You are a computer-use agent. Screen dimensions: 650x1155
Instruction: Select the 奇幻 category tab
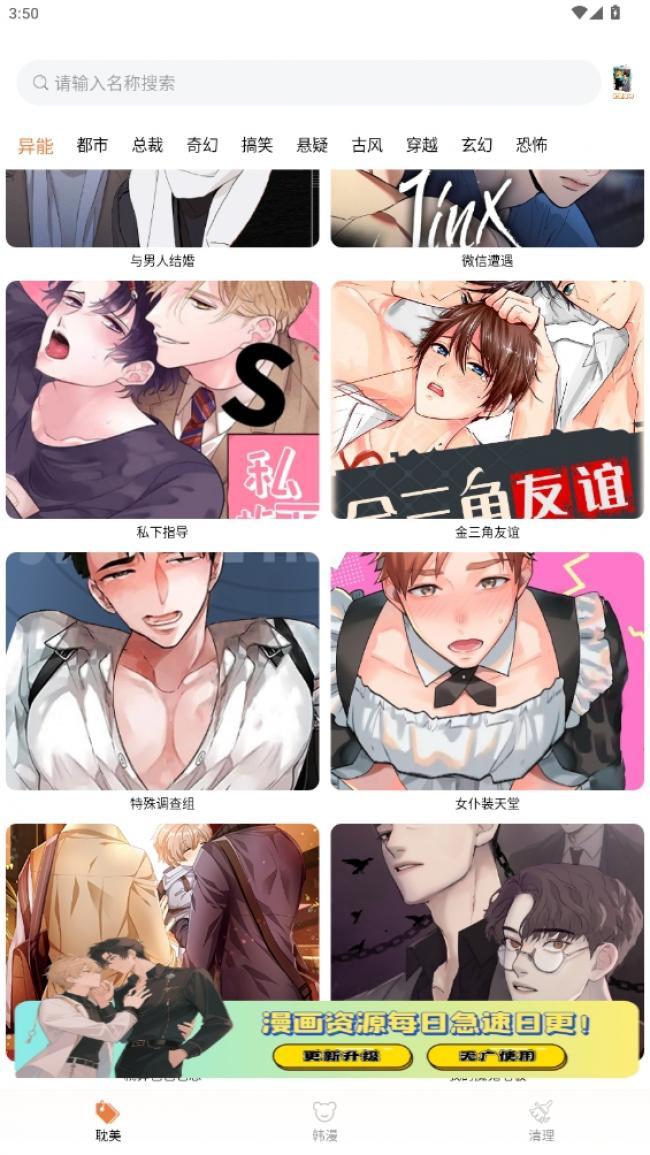202,145
